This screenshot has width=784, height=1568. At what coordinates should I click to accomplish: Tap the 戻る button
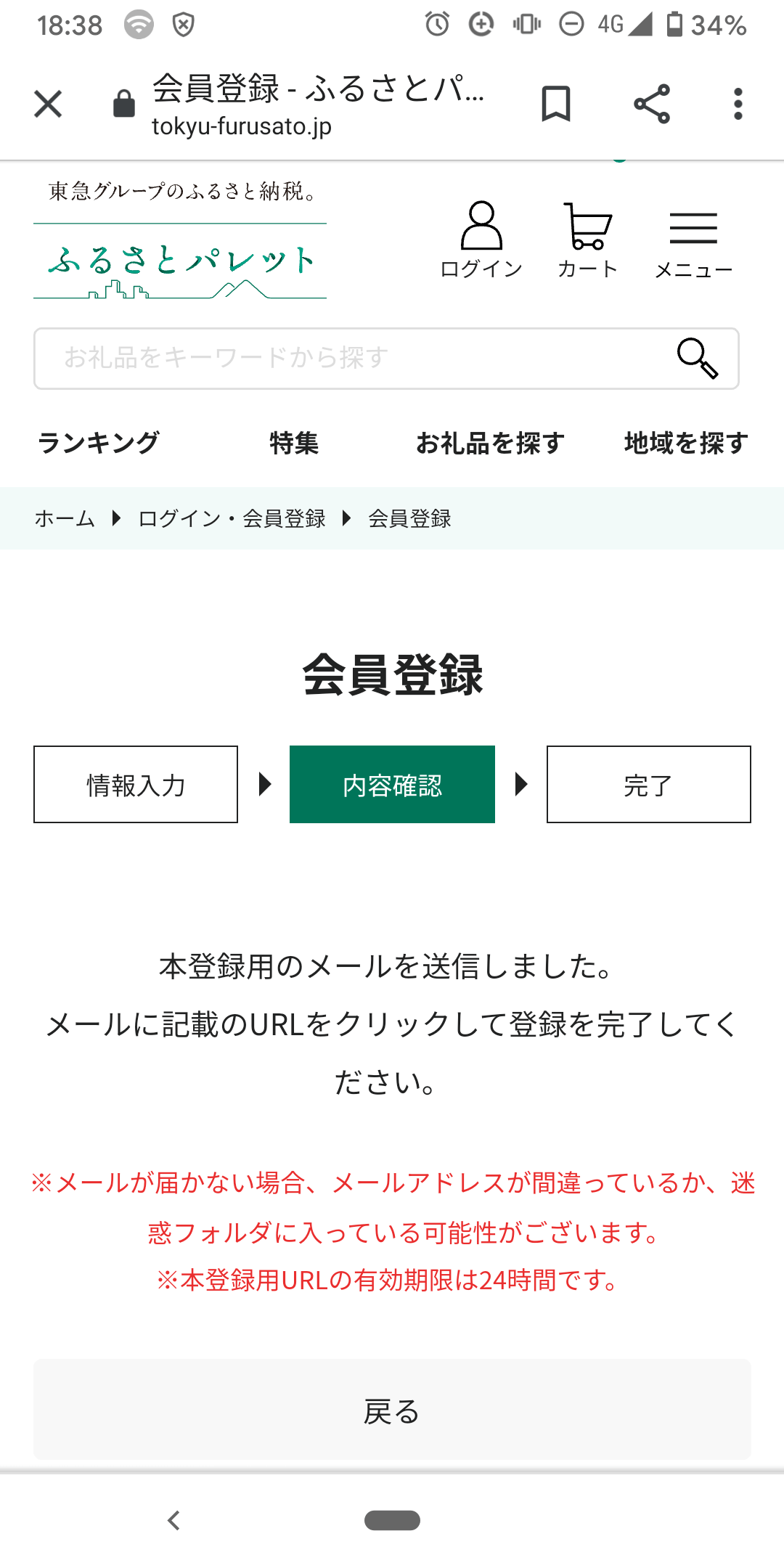tap(392, 1410)
